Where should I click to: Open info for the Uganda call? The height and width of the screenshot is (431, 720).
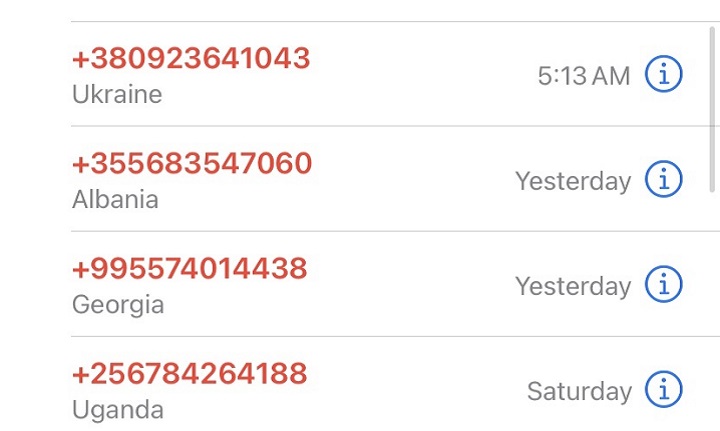pyautogui.click(x=663, y=389)
